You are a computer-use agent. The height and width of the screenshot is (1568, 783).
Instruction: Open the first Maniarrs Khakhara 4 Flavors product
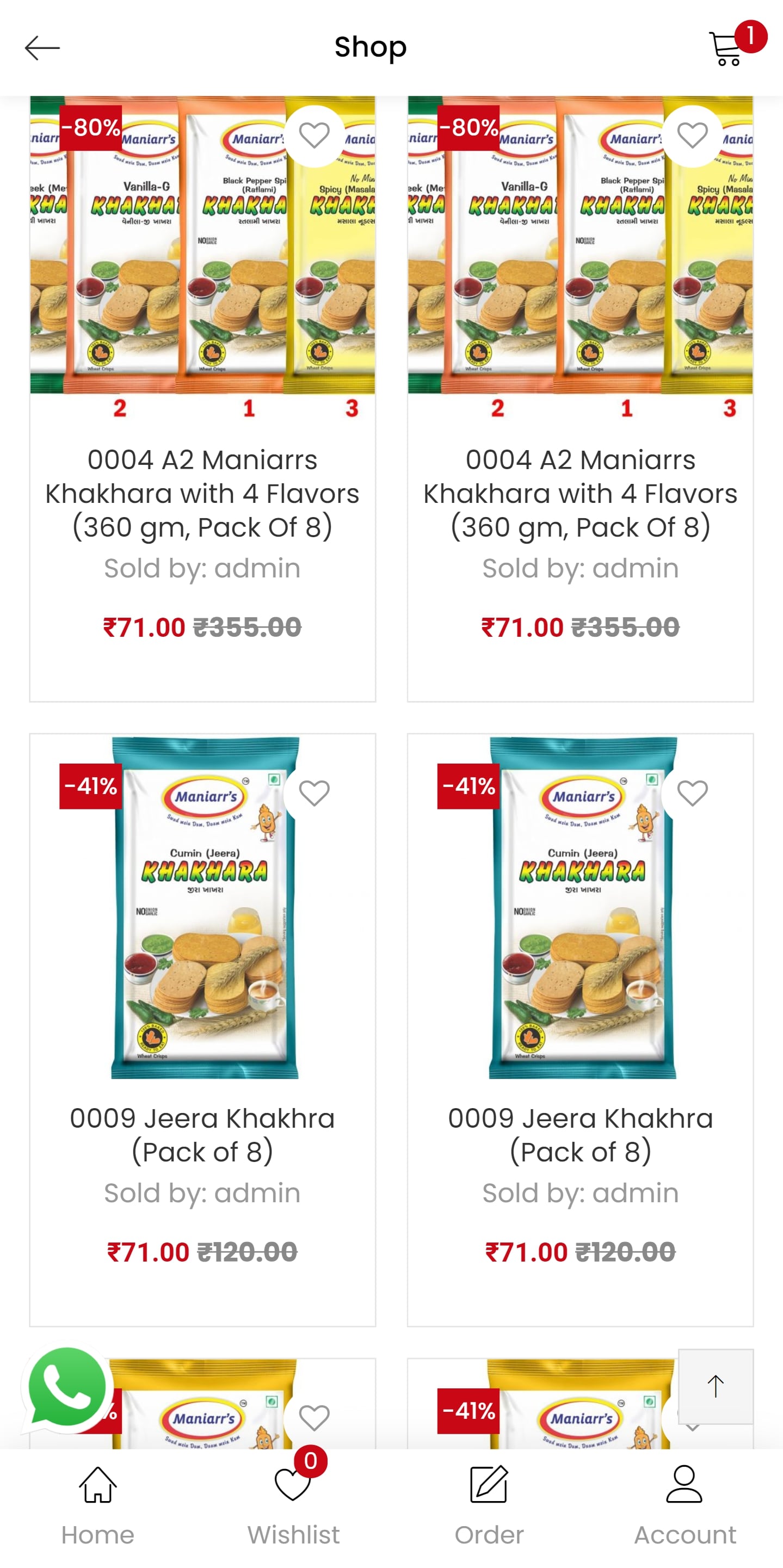(202, 493)
